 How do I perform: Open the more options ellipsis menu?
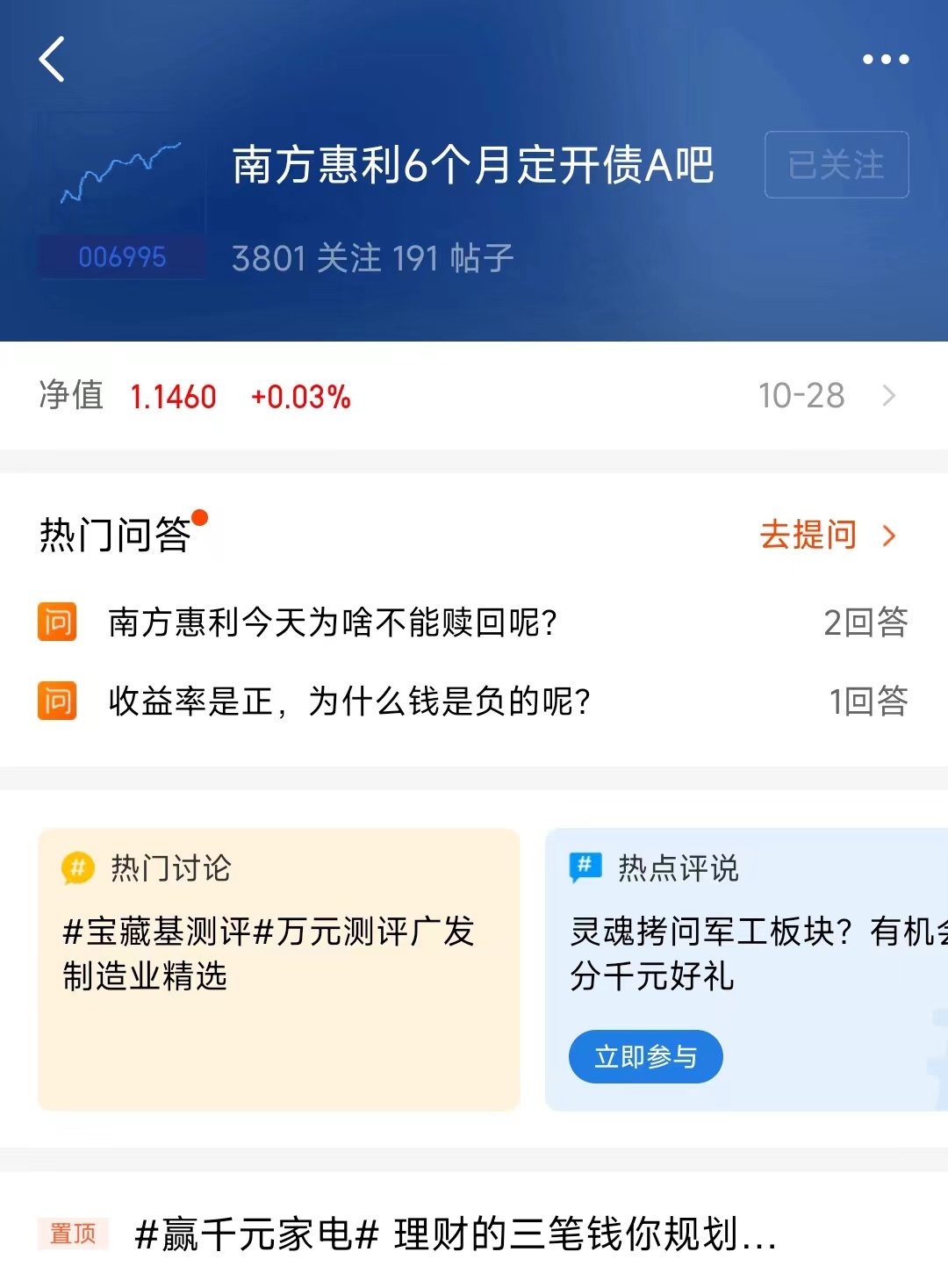(885, 60)
